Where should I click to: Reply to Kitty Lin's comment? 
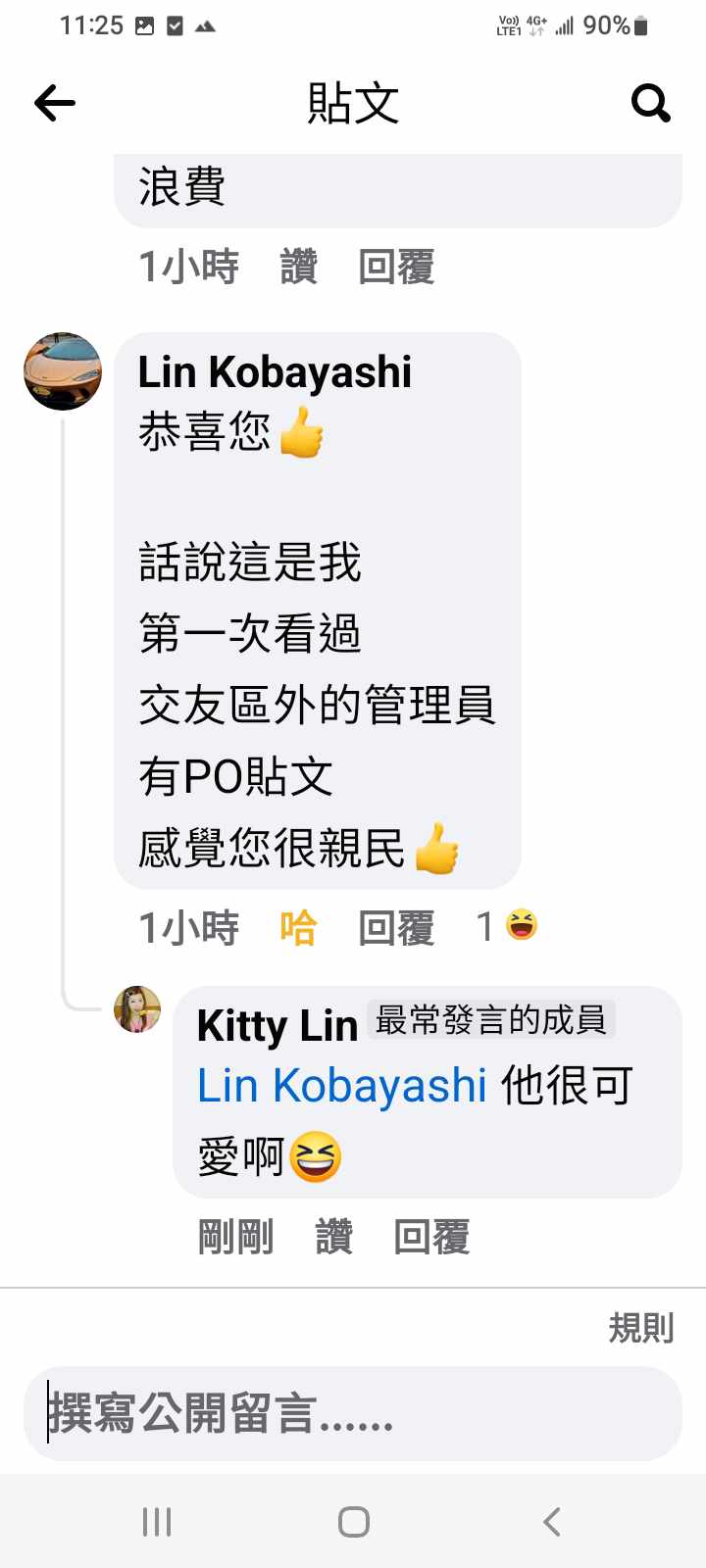[431, 1237]
